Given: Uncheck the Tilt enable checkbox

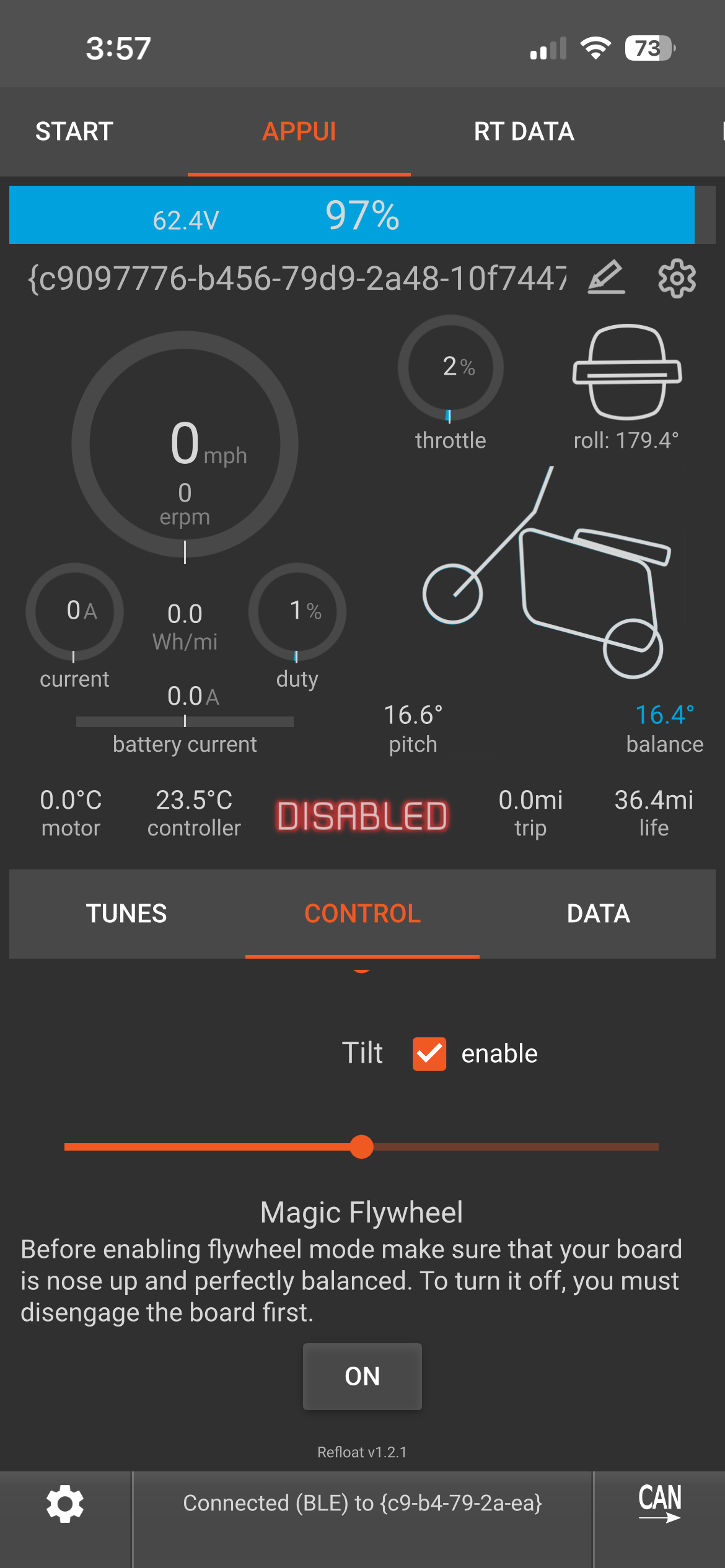Looking at the screenshot, I should [429, 1053].
